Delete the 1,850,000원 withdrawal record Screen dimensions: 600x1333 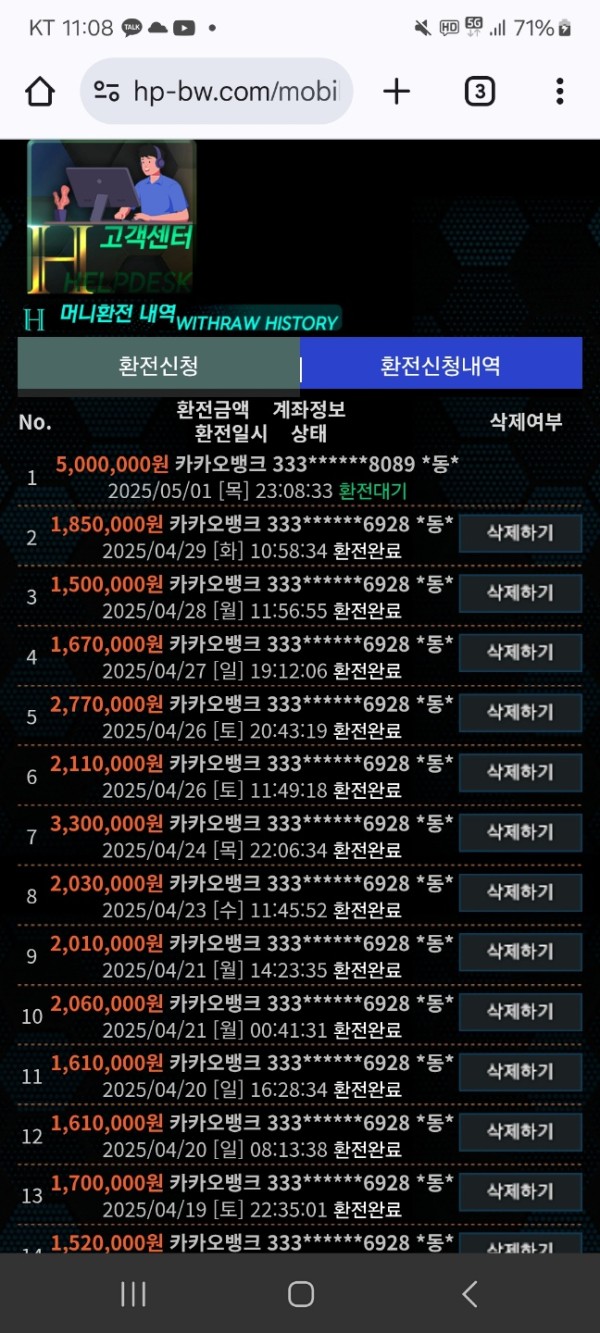(520, 533)
